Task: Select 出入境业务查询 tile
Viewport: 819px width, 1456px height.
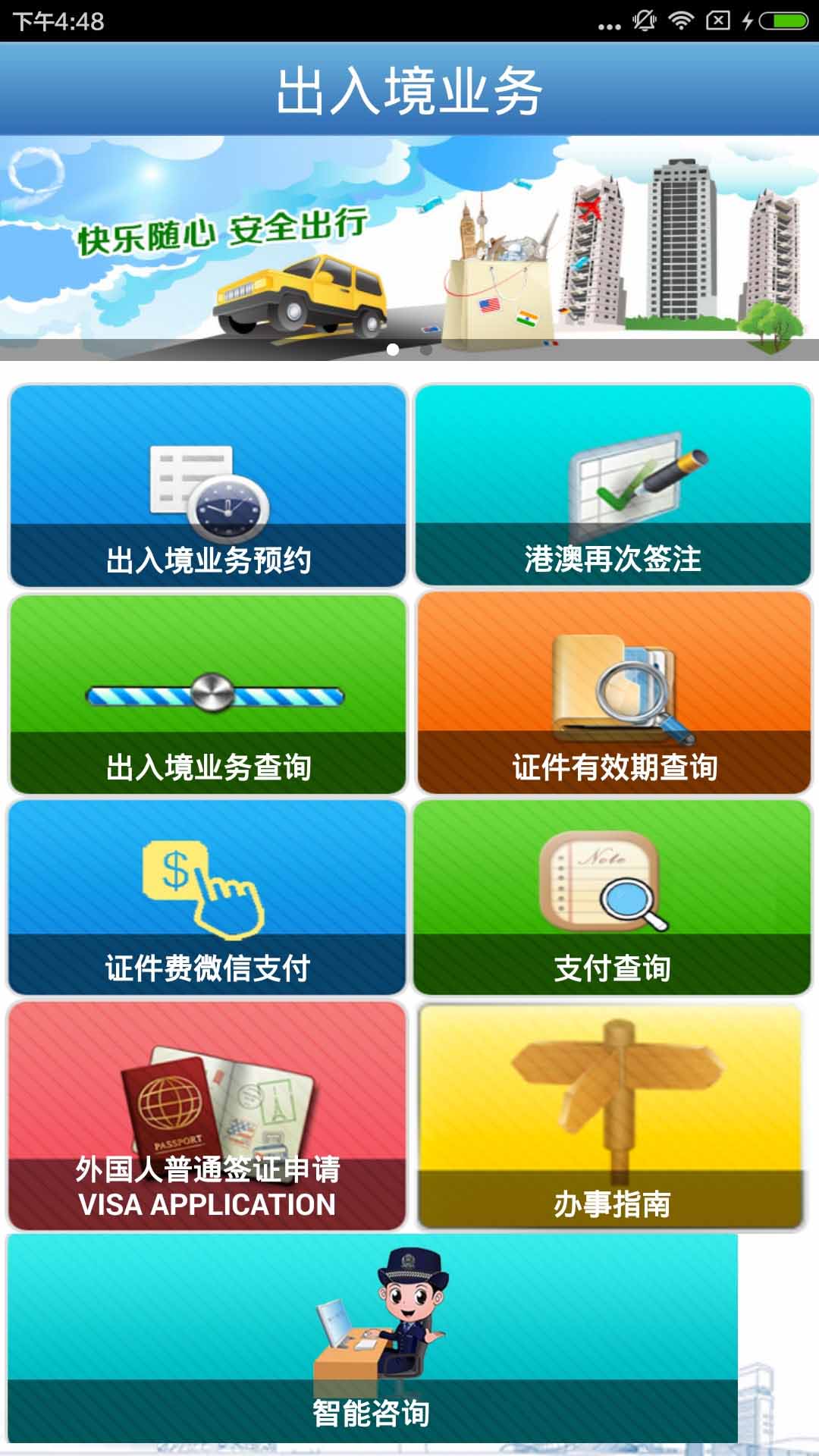Action: coord(208,694)
